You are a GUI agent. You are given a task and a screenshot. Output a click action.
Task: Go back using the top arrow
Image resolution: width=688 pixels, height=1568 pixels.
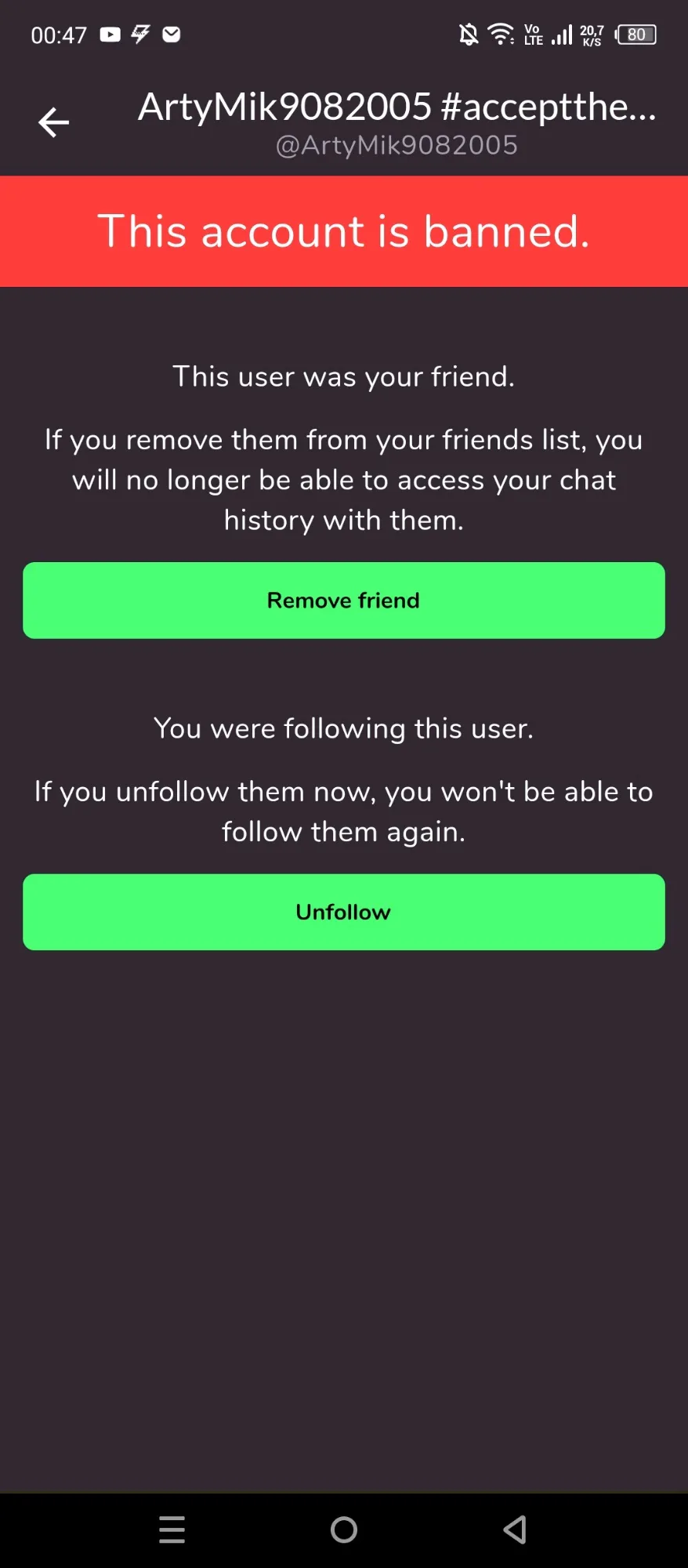[x=53, y=122]
